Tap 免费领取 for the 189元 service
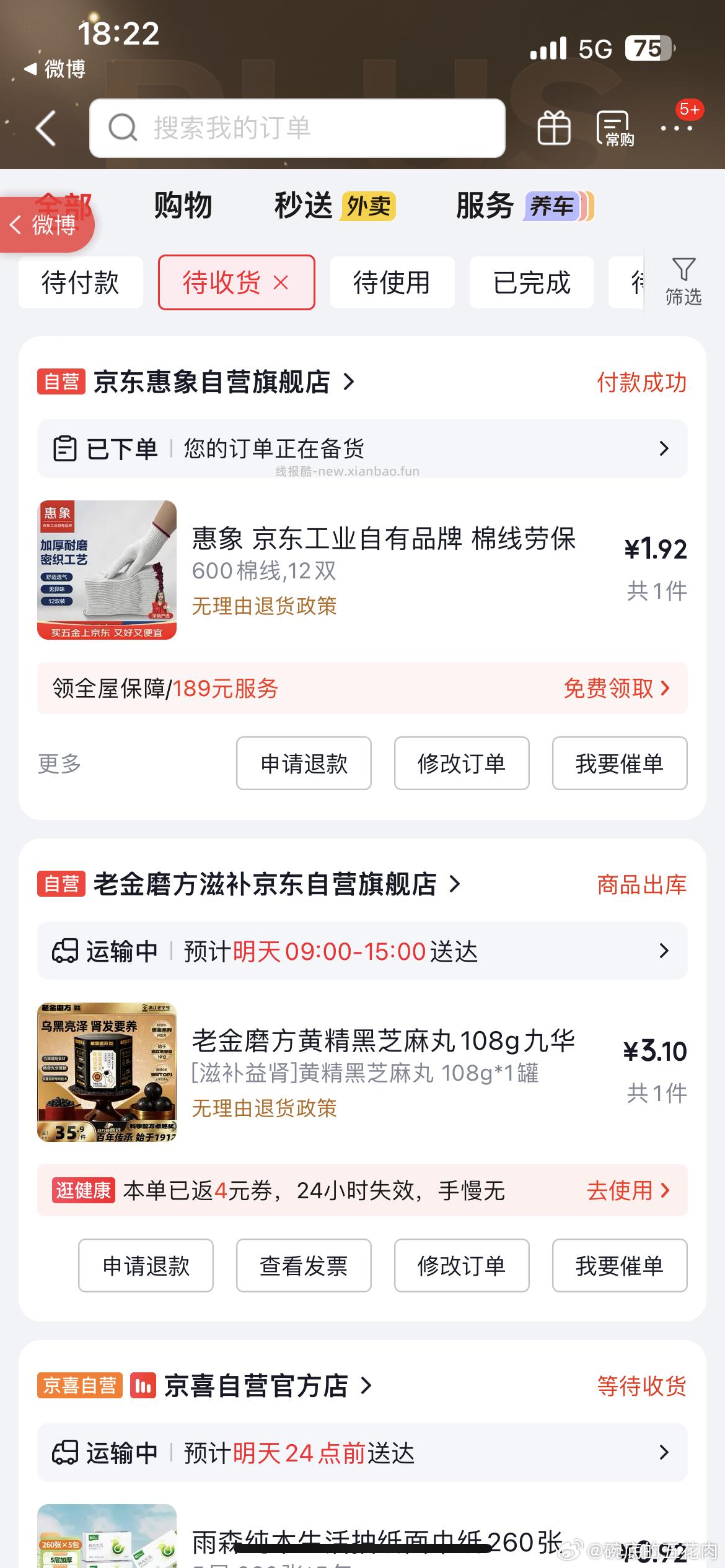This screenshot has height=1568, width=725. [x=614, y=689]
